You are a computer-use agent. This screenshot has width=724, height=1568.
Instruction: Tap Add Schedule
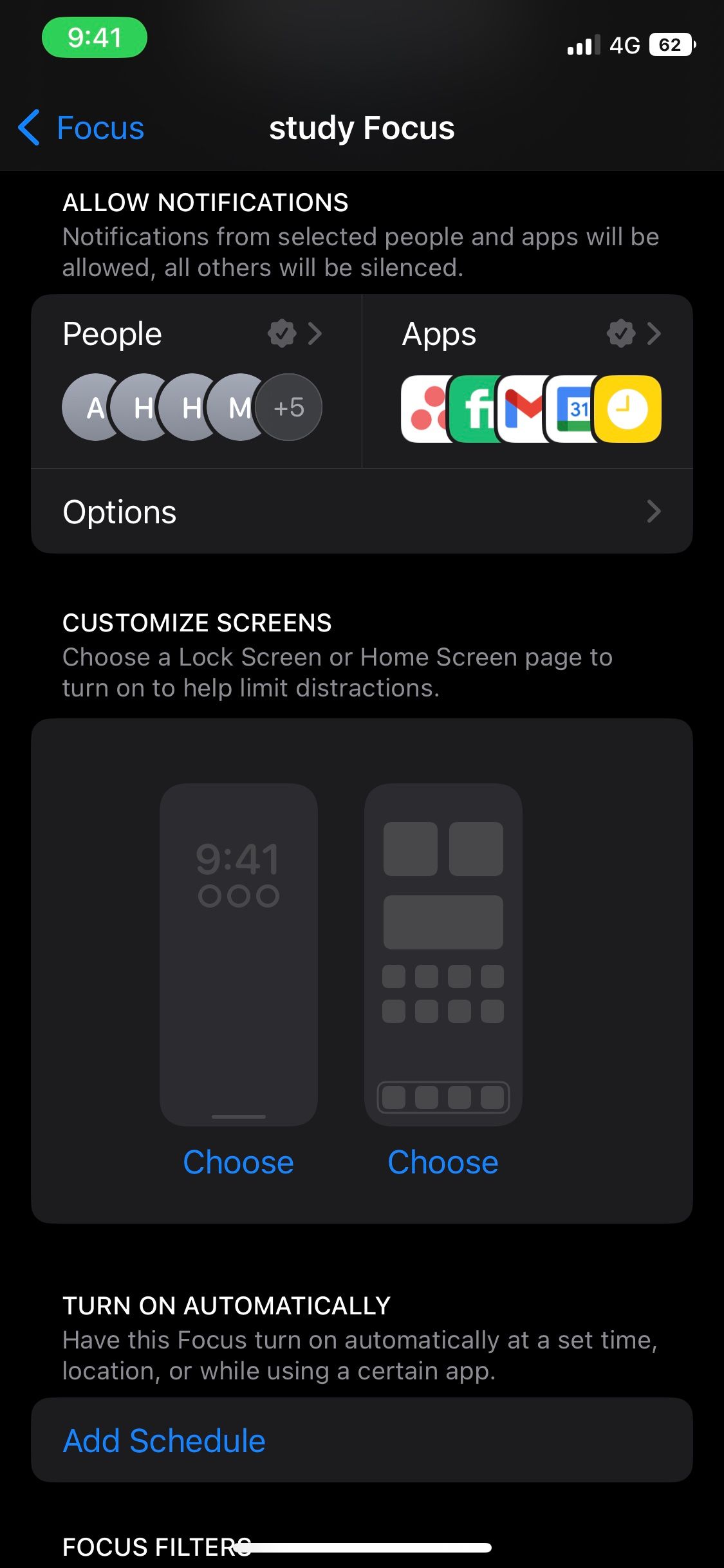tap(164, 1441)
